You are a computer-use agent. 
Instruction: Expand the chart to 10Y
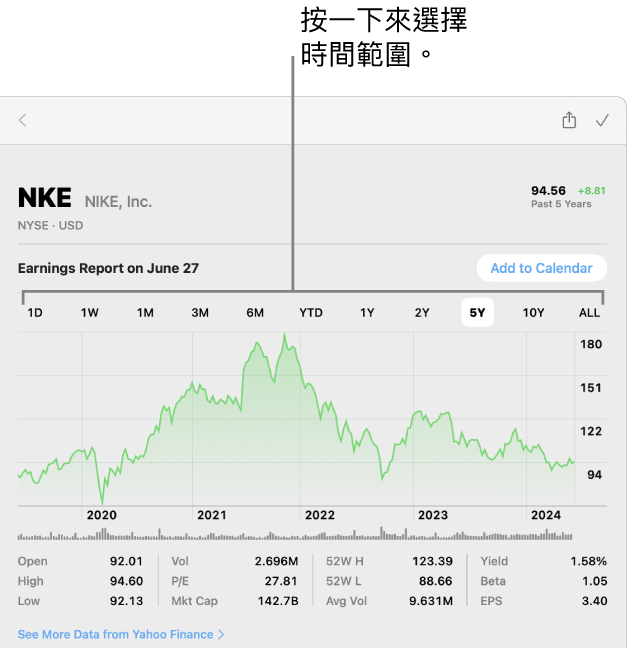[533, 313]
